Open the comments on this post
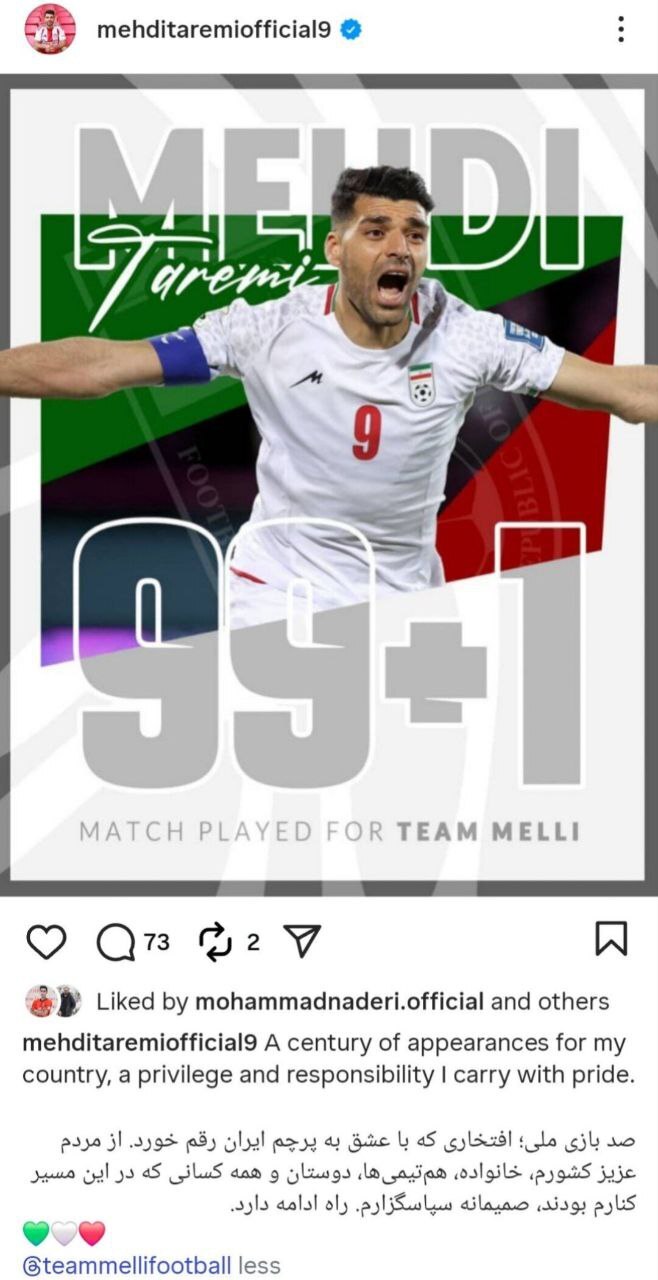The height and width of the screenshot is (1280, 658). [x=116, y=941]
